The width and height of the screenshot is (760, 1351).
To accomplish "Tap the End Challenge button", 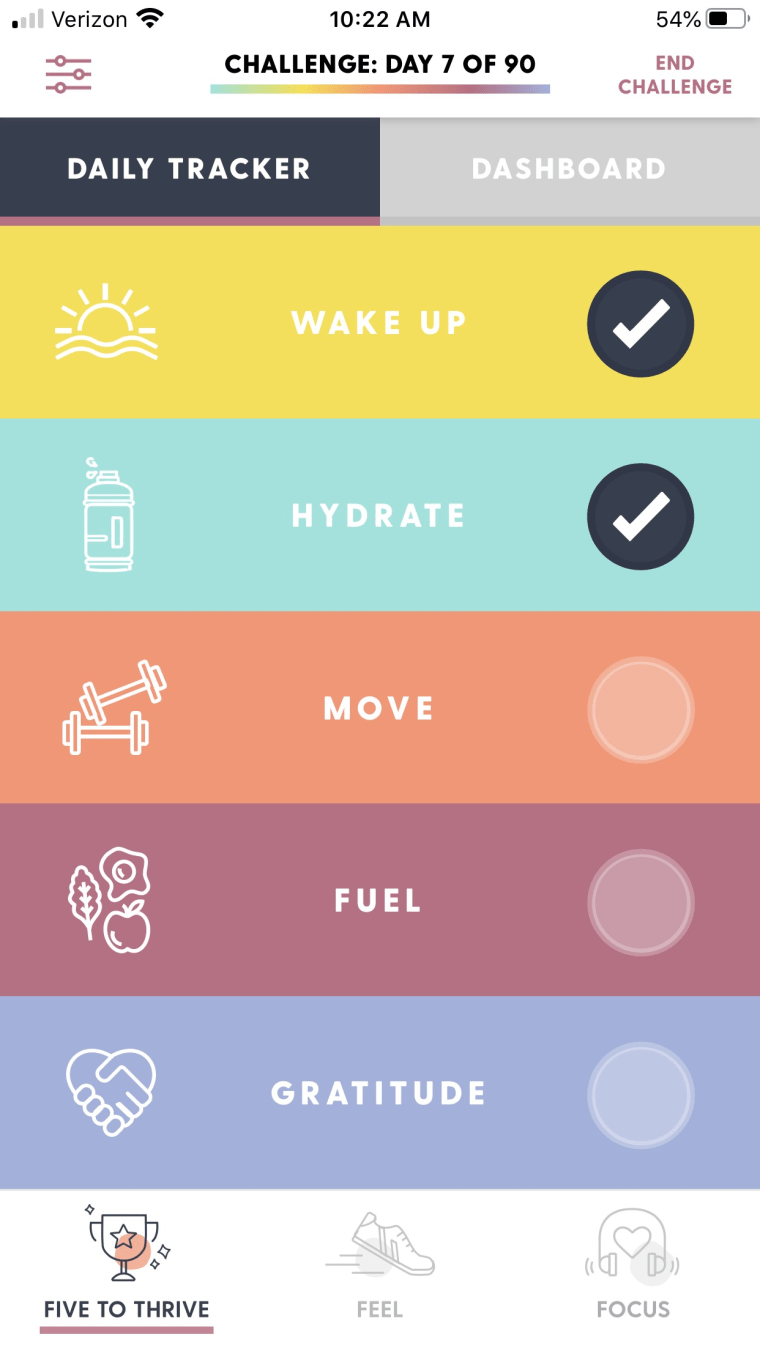I will click(675, 73).
